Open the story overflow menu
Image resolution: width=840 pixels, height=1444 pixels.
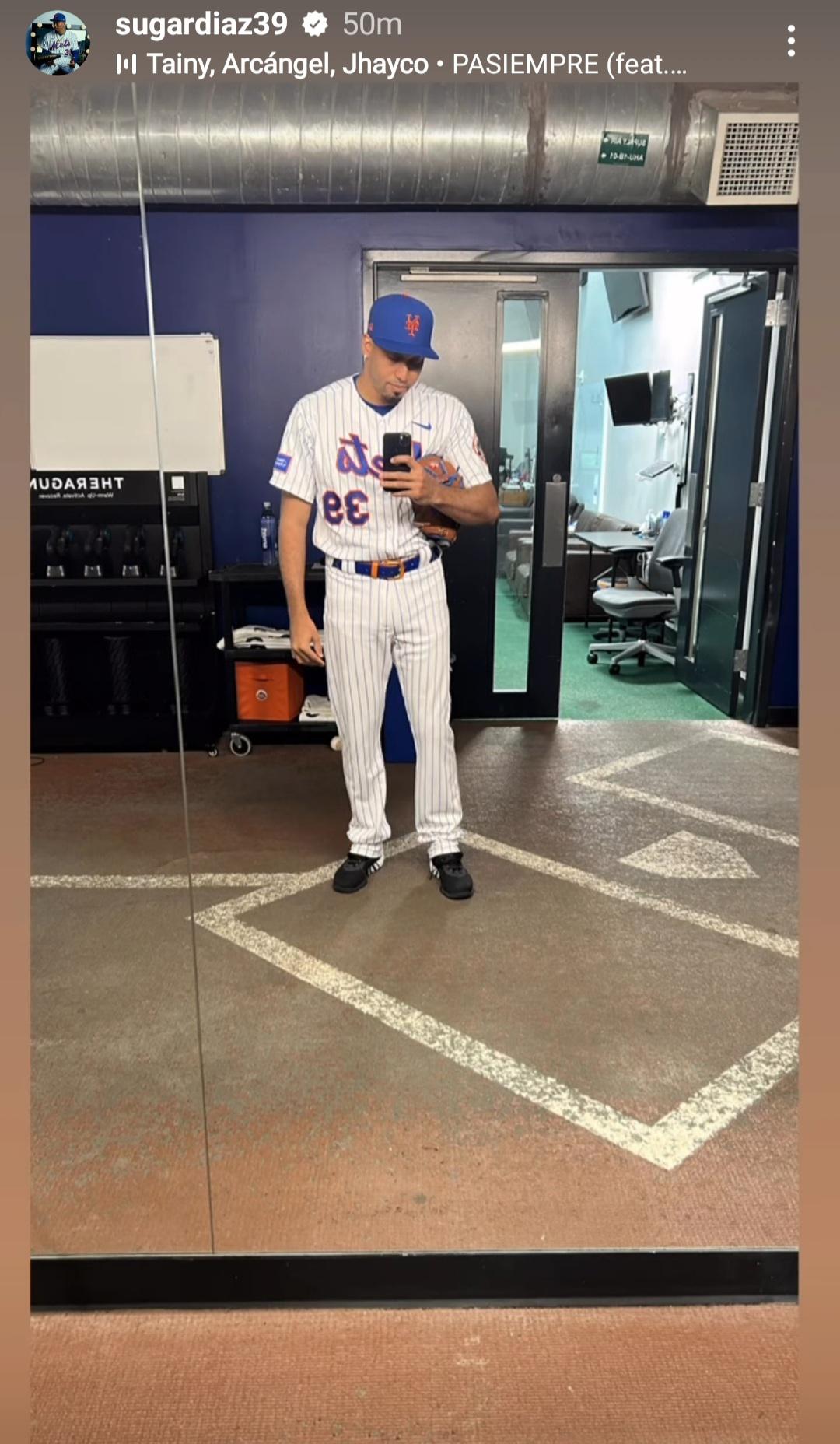(x=790, y=41)
